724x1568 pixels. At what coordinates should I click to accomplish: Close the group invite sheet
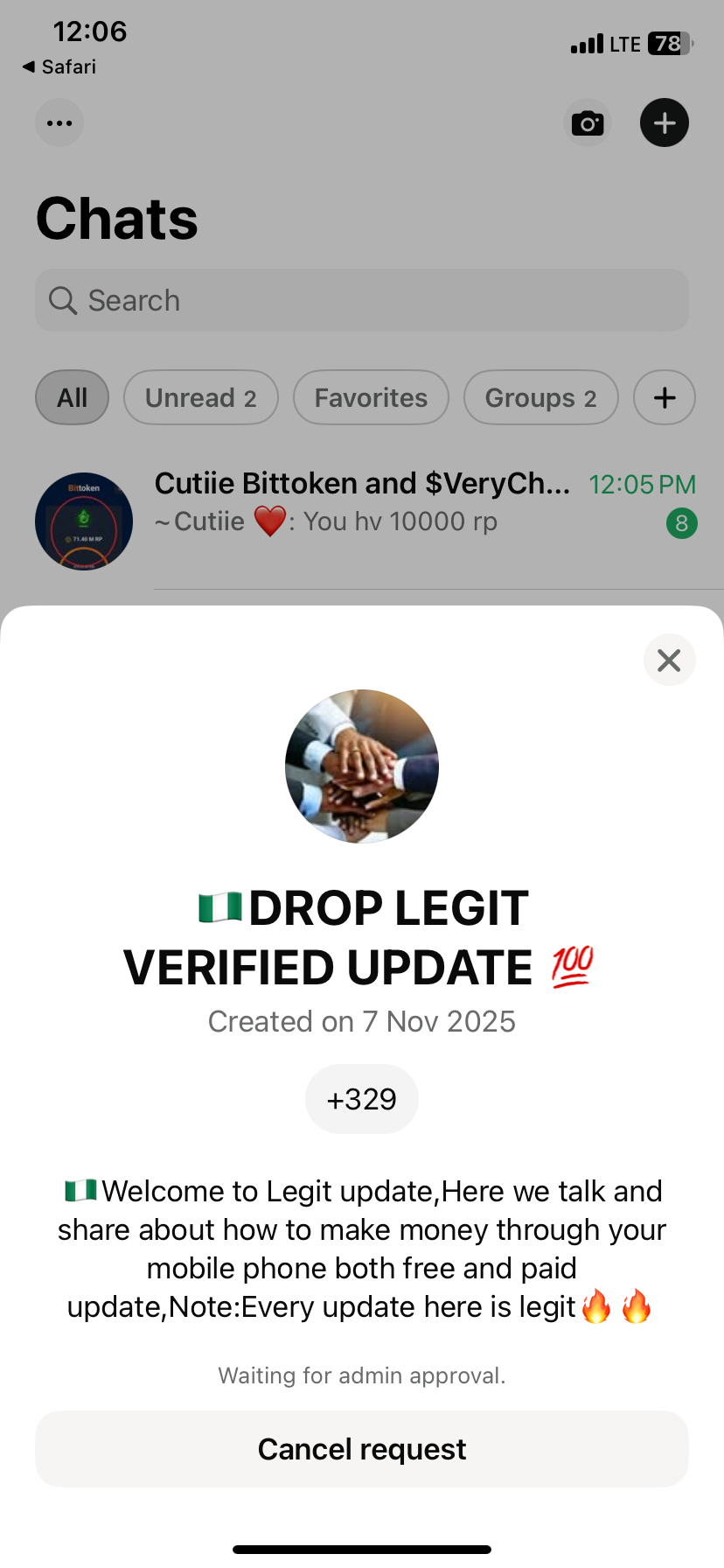pos(669,660)
